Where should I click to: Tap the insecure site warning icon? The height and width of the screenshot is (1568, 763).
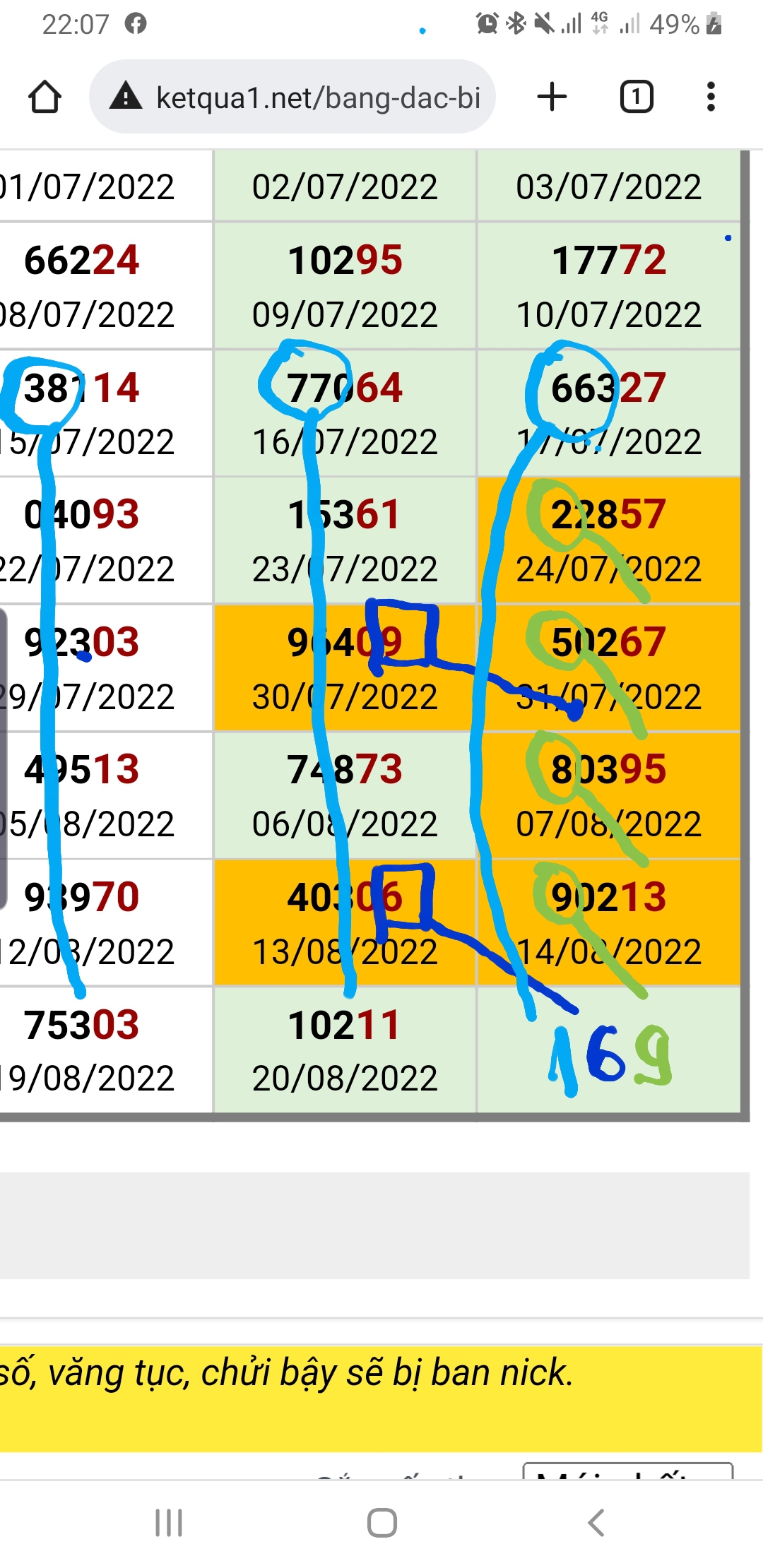pyautogui.click(x=126, y=96)
